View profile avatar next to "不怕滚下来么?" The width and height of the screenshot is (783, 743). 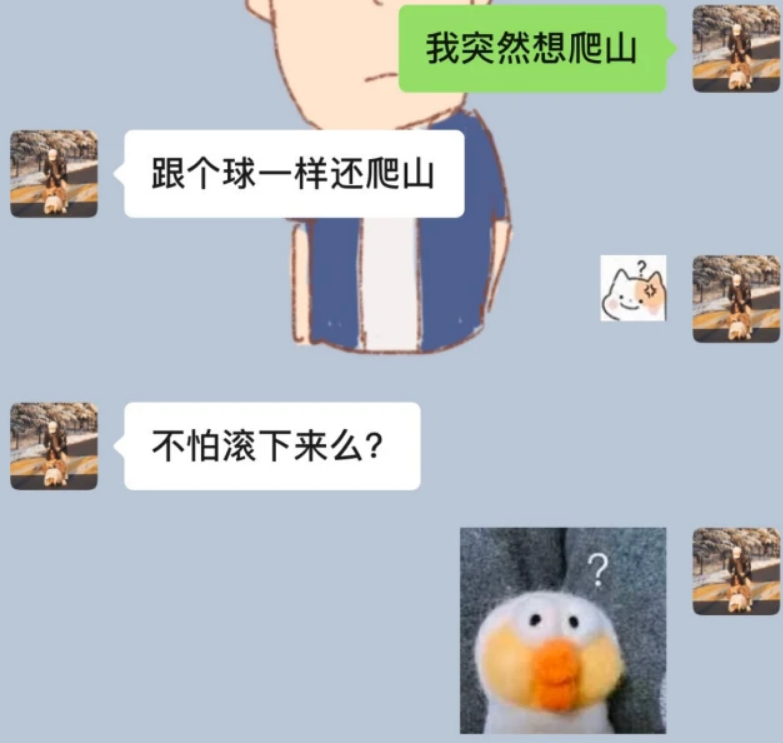click(54, 446)
